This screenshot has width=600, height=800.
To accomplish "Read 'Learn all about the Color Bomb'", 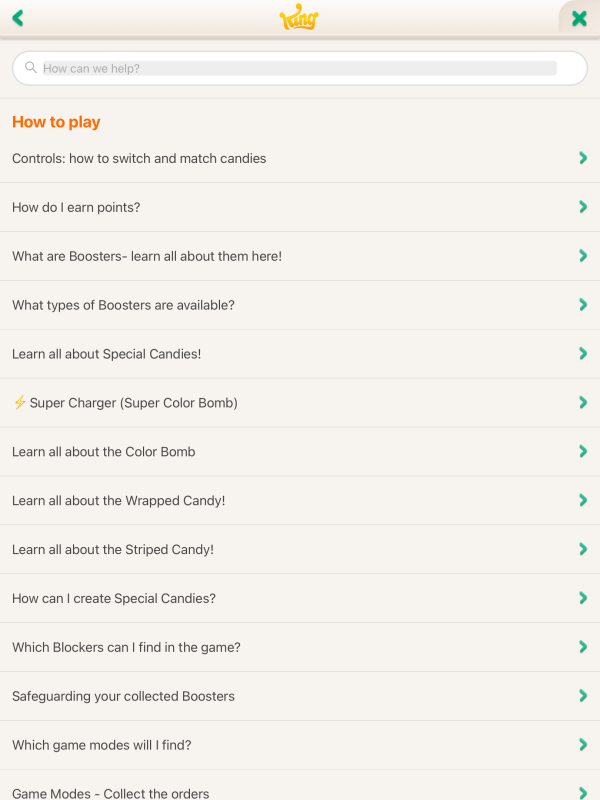I will (104, 452).
